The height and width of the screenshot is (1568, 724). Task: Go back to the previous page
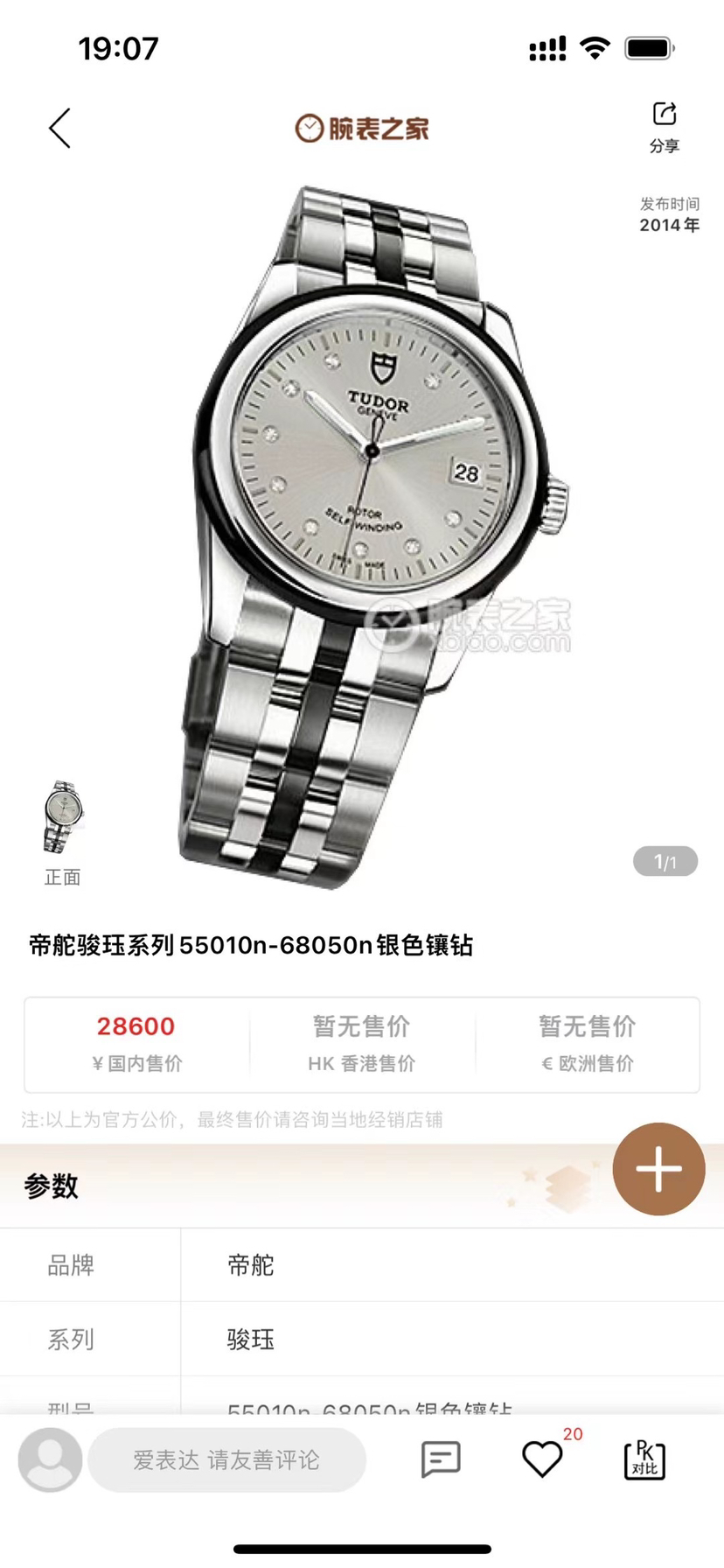[x=59, y=129]
